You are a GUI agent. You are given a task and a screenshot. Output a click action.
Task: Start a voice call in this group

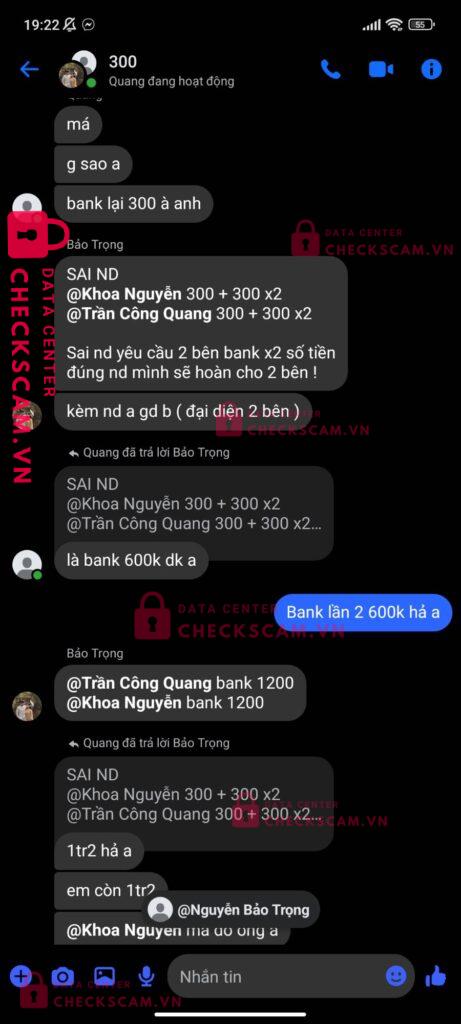330,69
